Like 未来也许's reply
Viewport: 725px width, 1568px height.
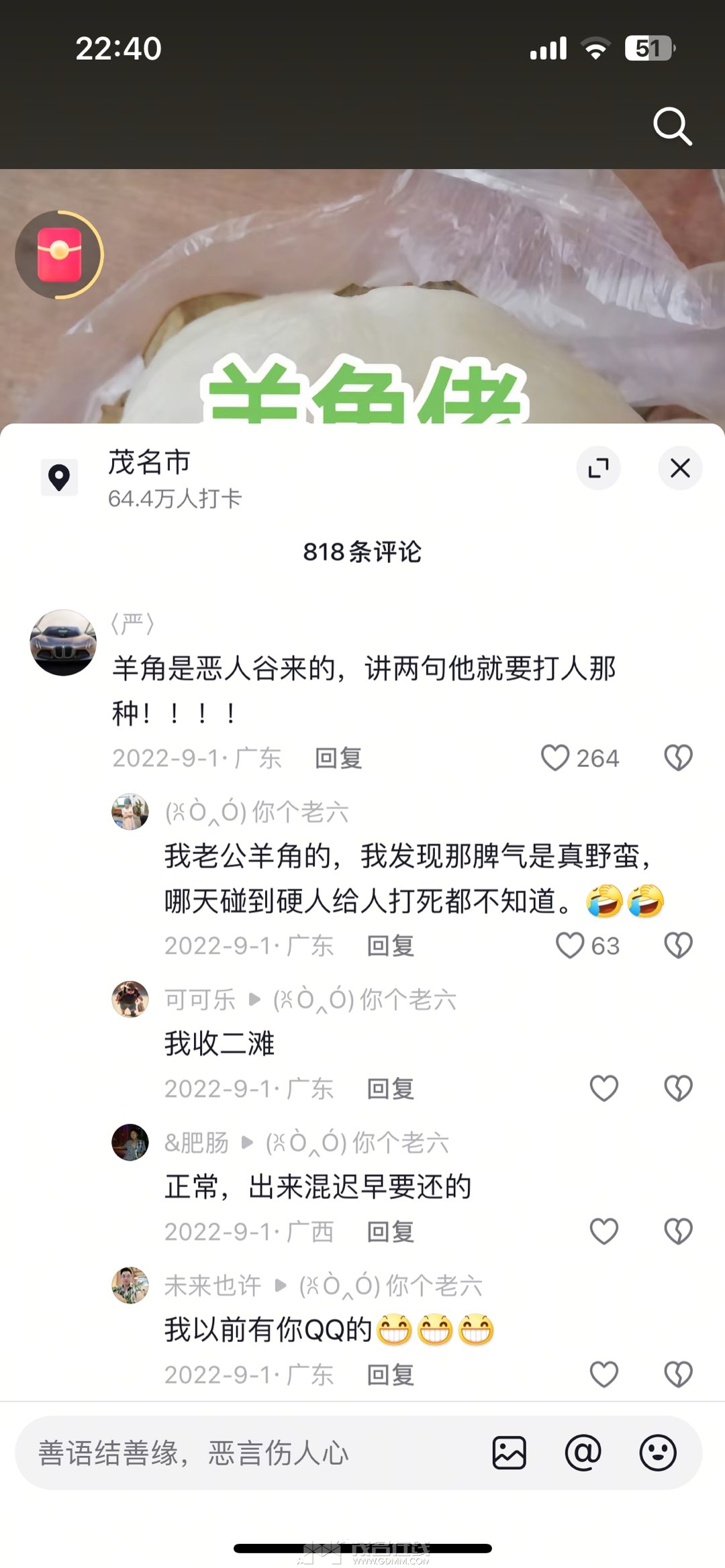(x=603, y=1375)
